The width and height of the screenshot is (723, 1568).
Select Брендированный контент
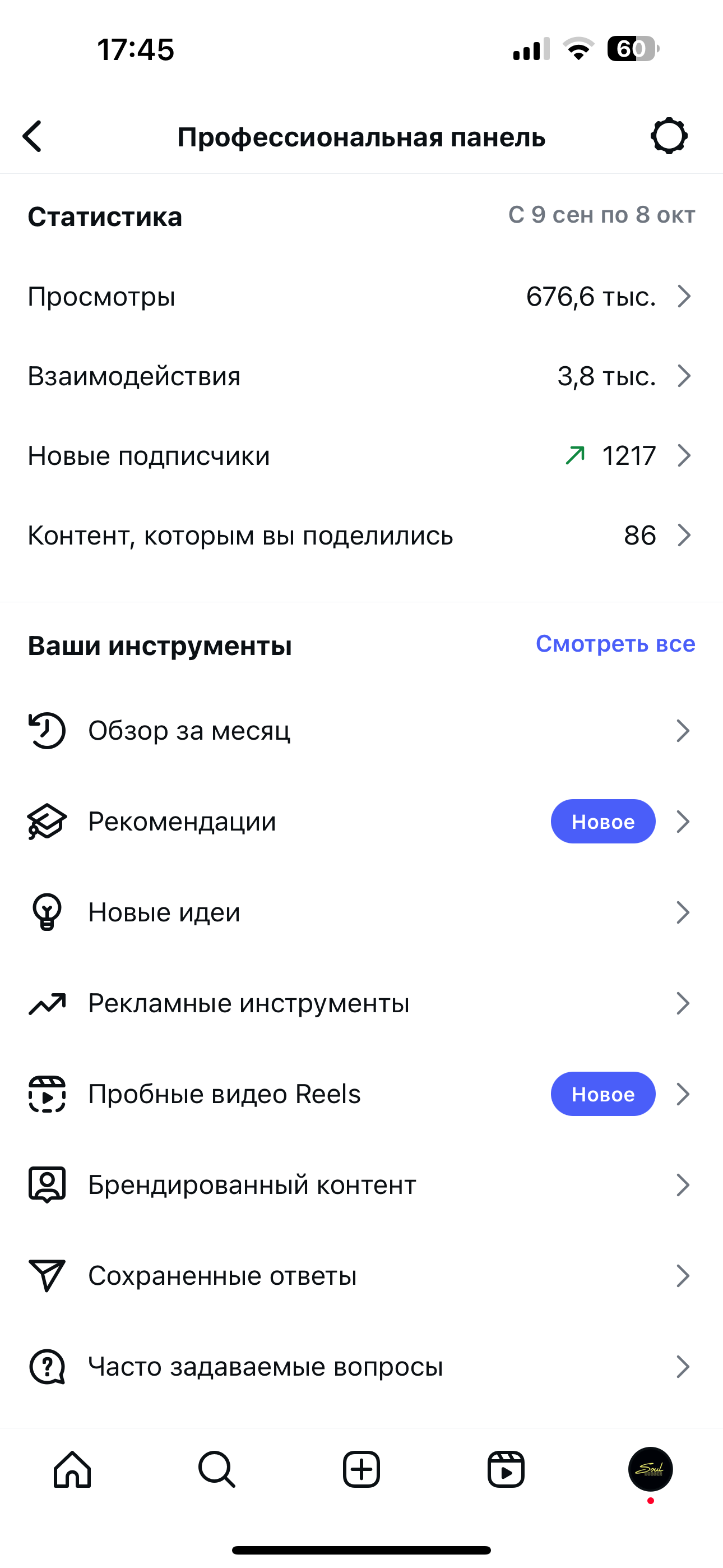[361, 1185]
